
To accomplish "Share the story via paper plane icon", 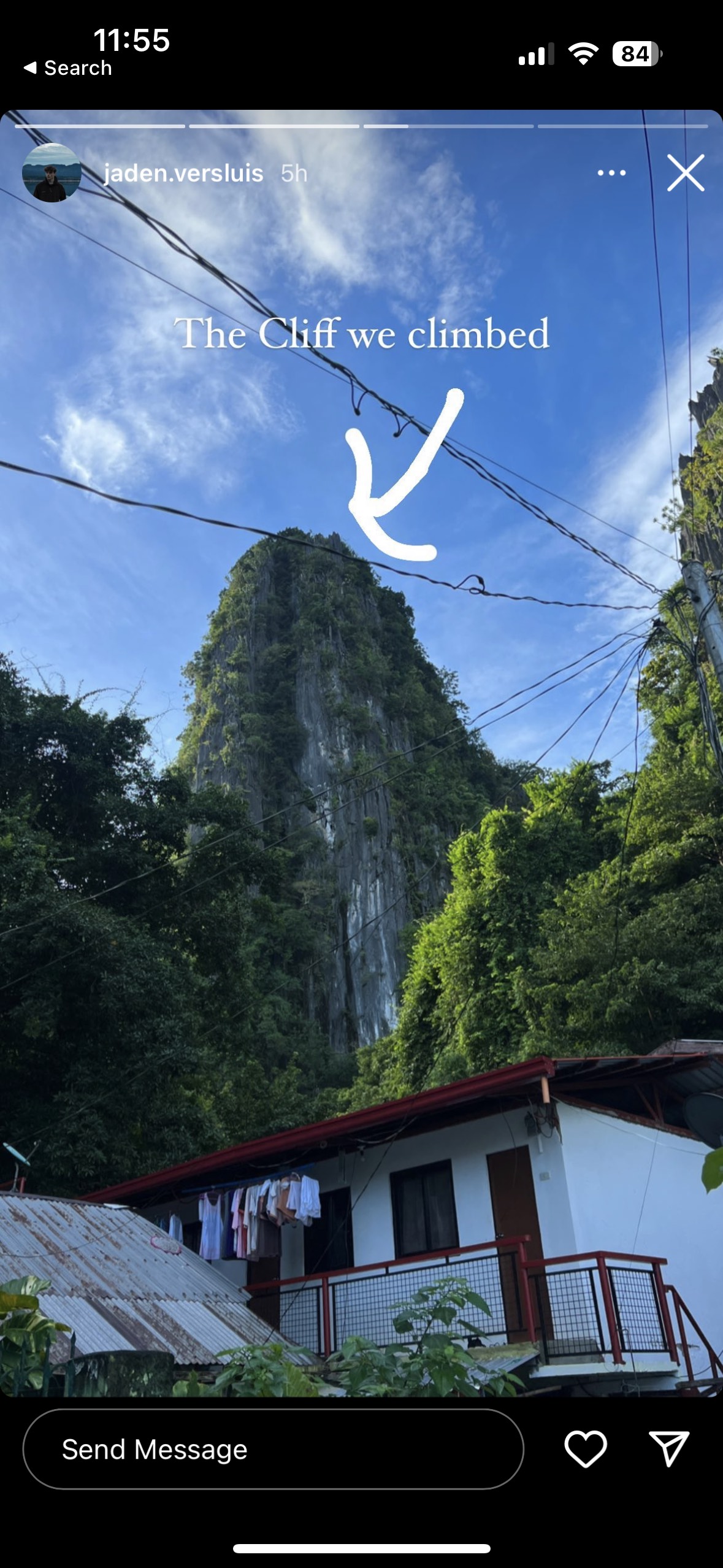I will tap(669, 1449).
